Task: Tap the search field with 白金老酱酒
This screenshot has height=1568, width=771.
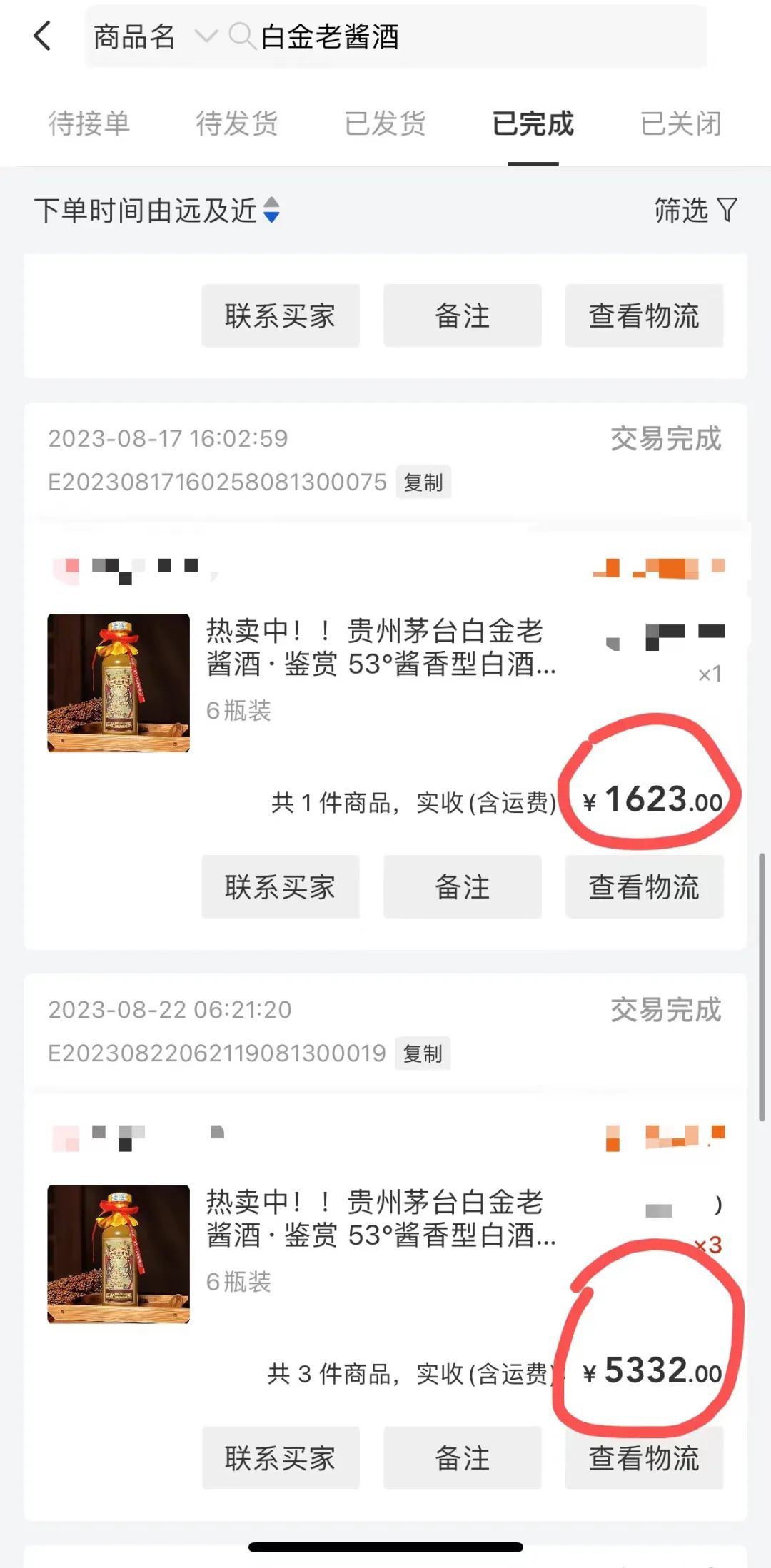Action: click(467, 36)
